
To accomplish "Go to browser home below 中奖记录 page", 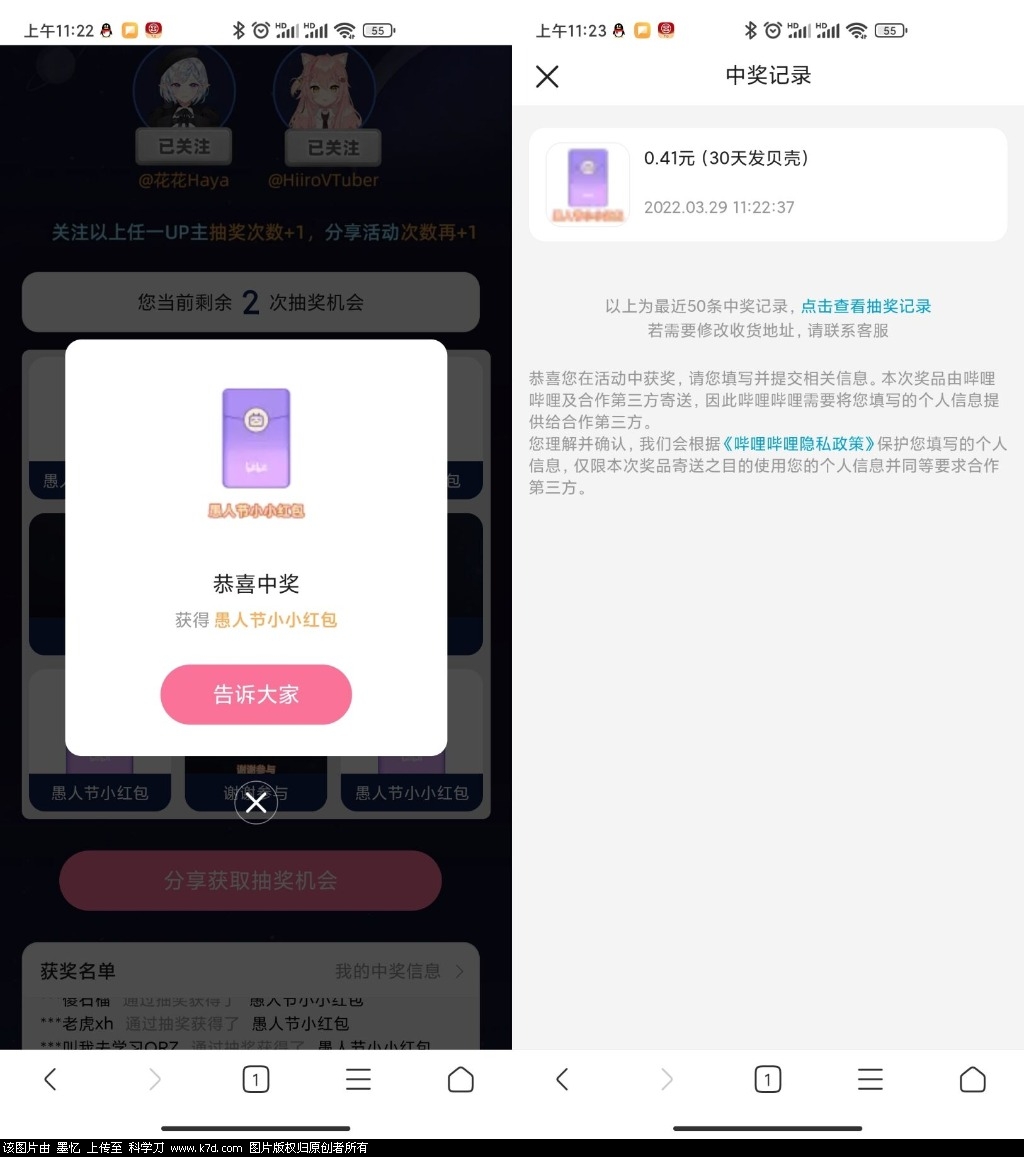I will point(972,1079).
